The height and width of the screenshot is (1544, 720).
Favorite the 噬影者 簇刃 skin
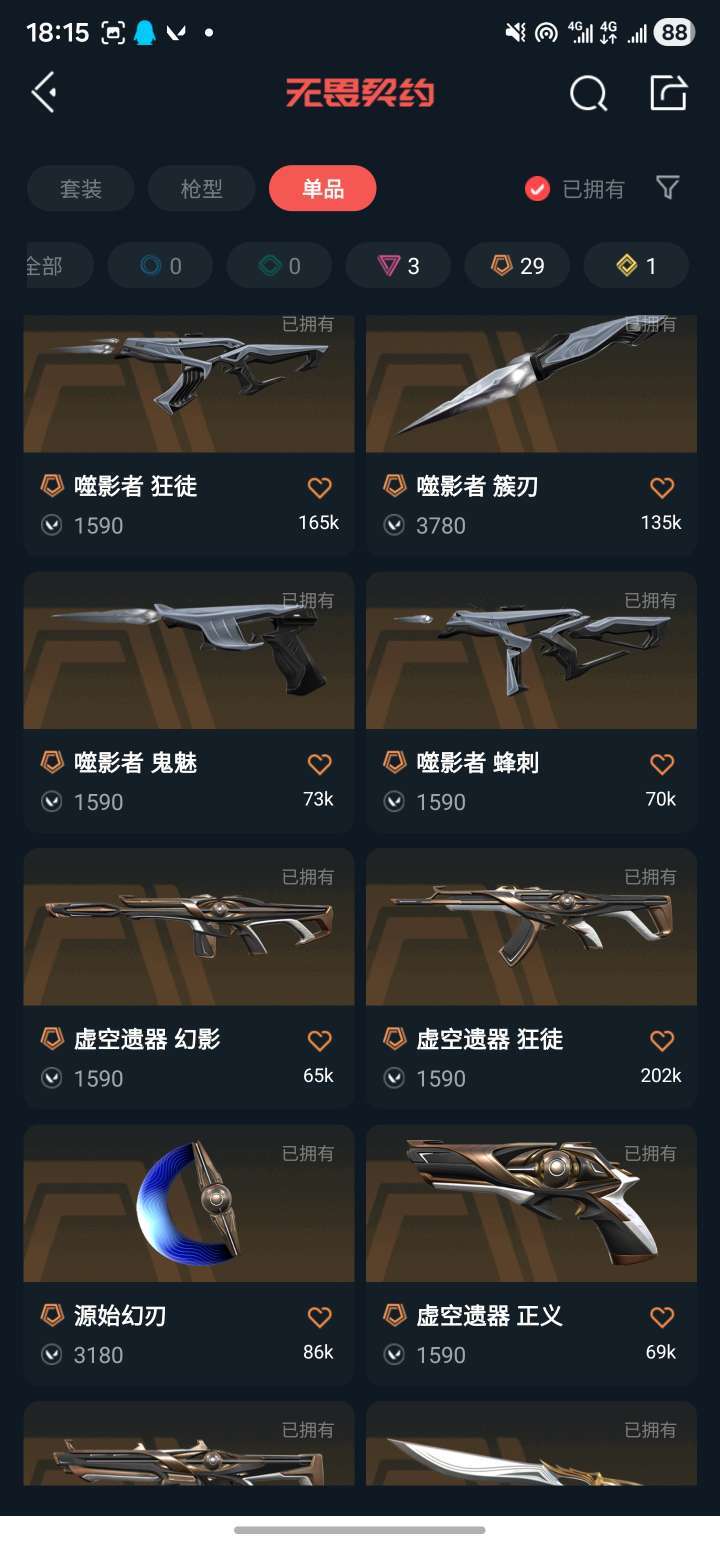(x=662, y=488)
